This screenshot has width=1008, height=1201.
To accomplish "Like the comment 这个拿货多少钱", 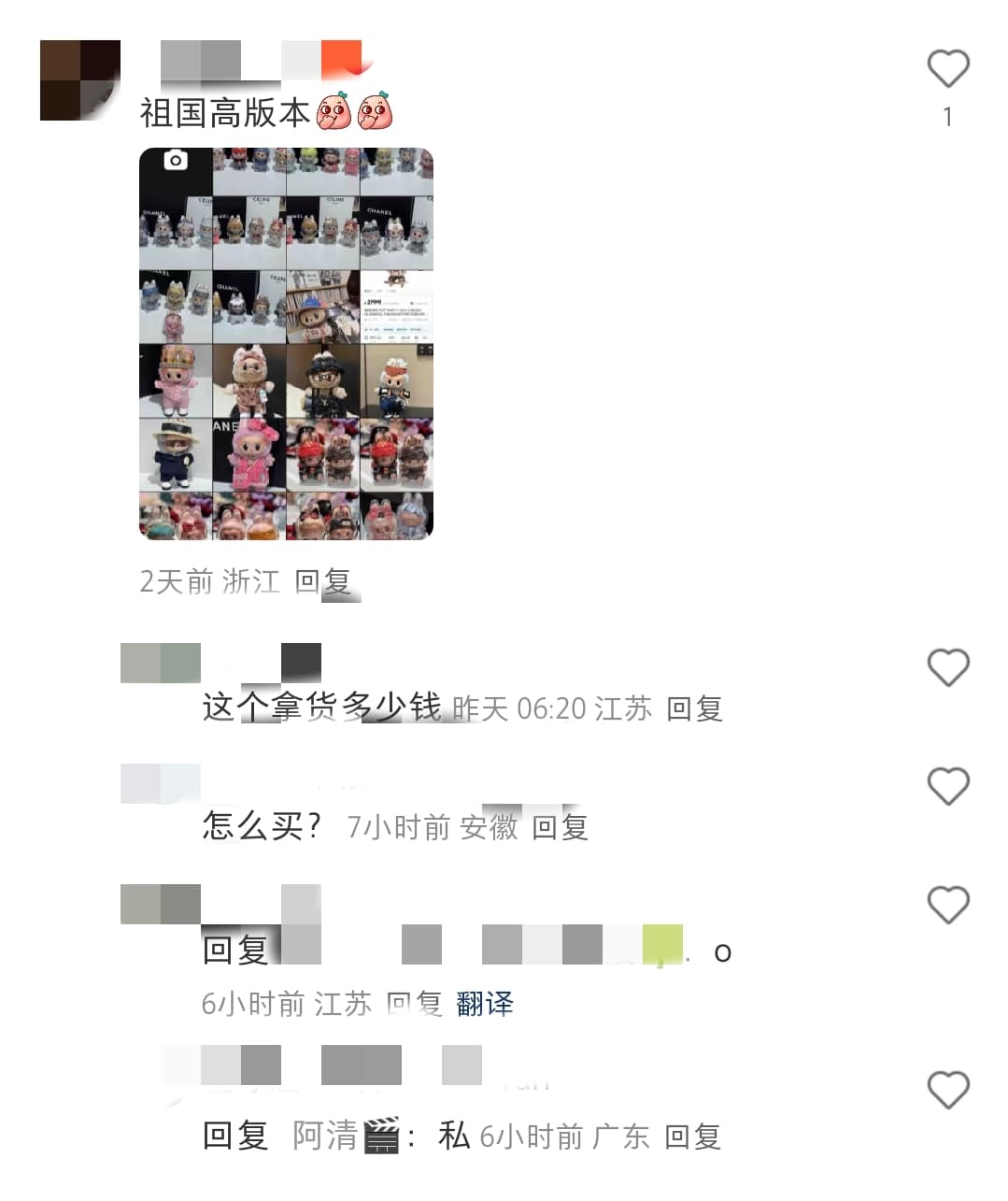I will (947, 667).
